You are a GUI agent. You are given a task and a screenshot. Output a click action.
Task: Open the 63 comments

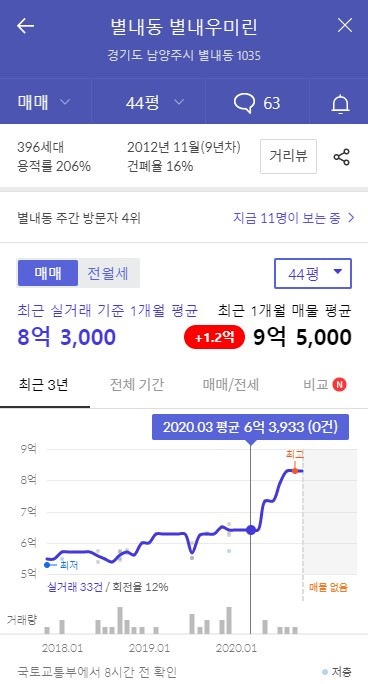coord(257,103)
